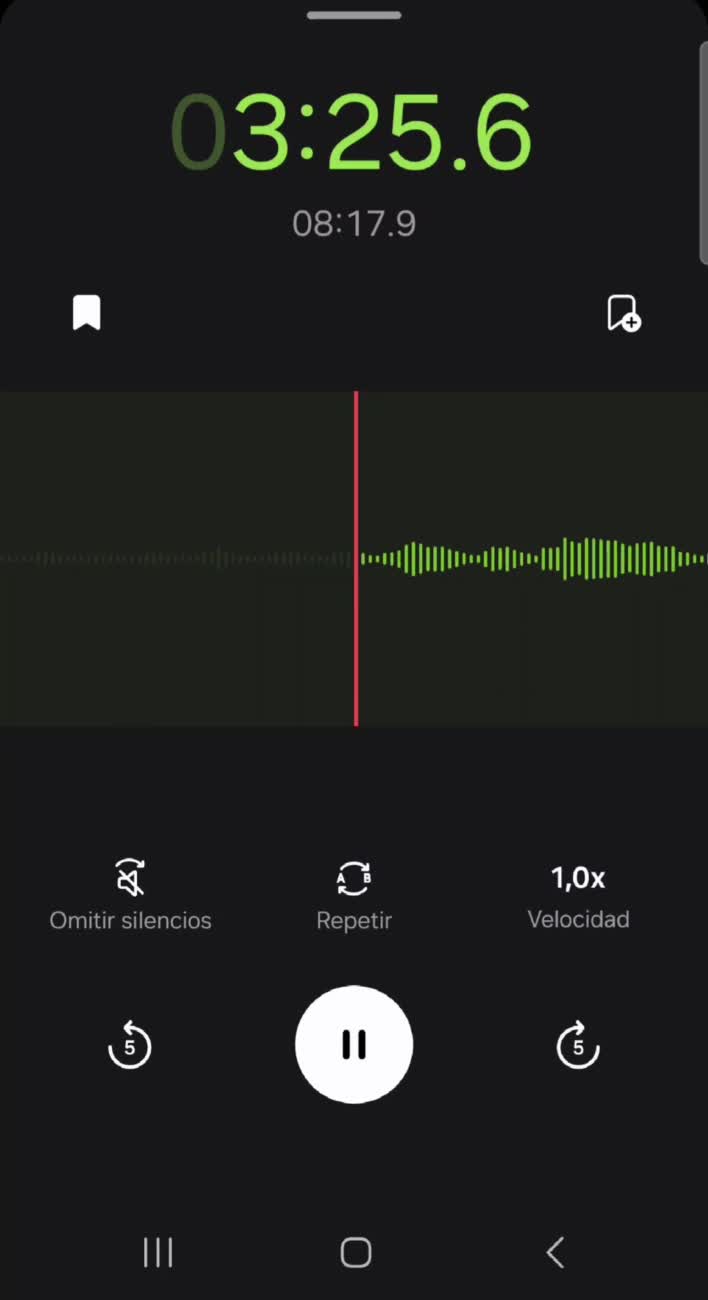Enable the Repetir A-B loop
708x1300 pixels.
click(x=354, y=895)
